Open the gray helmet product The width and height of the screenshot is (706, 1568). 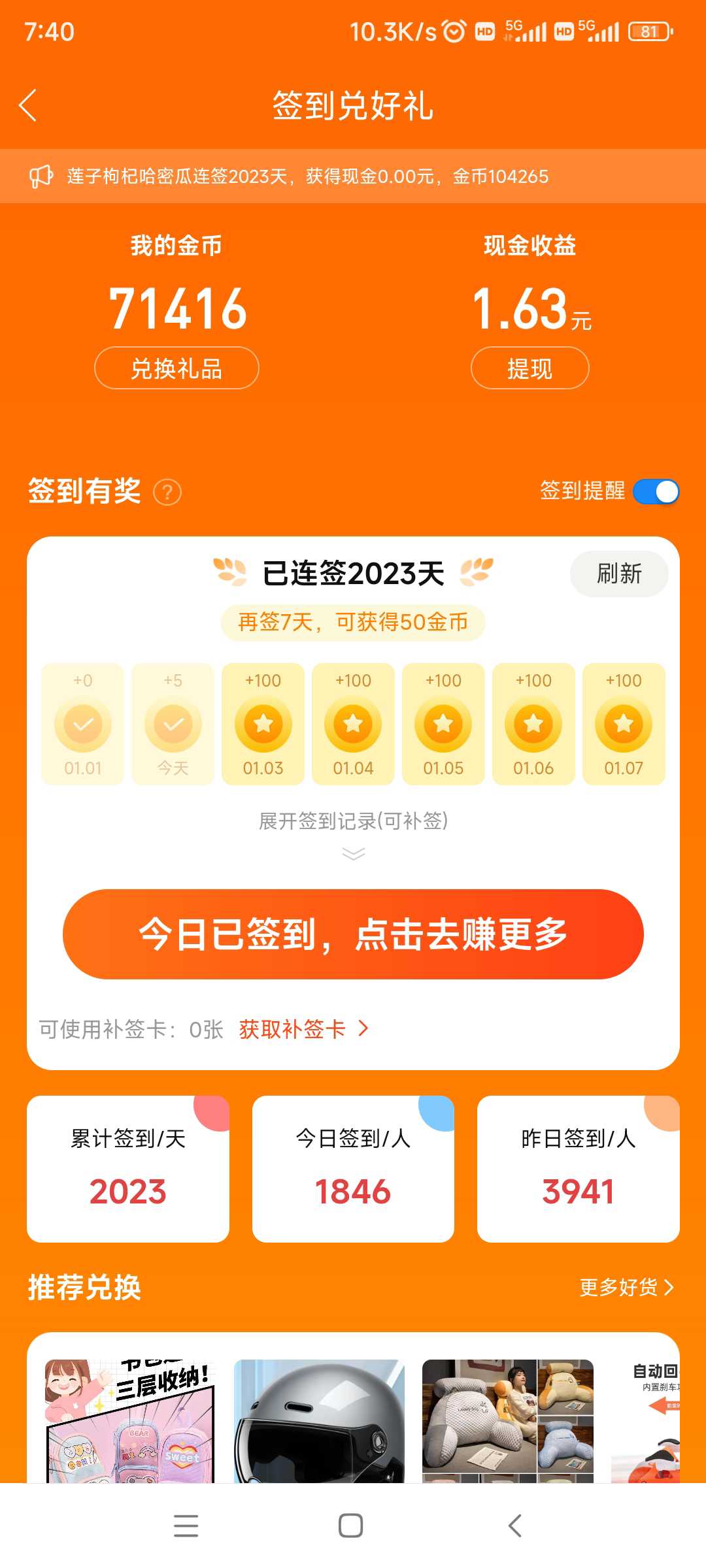[x=319, y=1421]
